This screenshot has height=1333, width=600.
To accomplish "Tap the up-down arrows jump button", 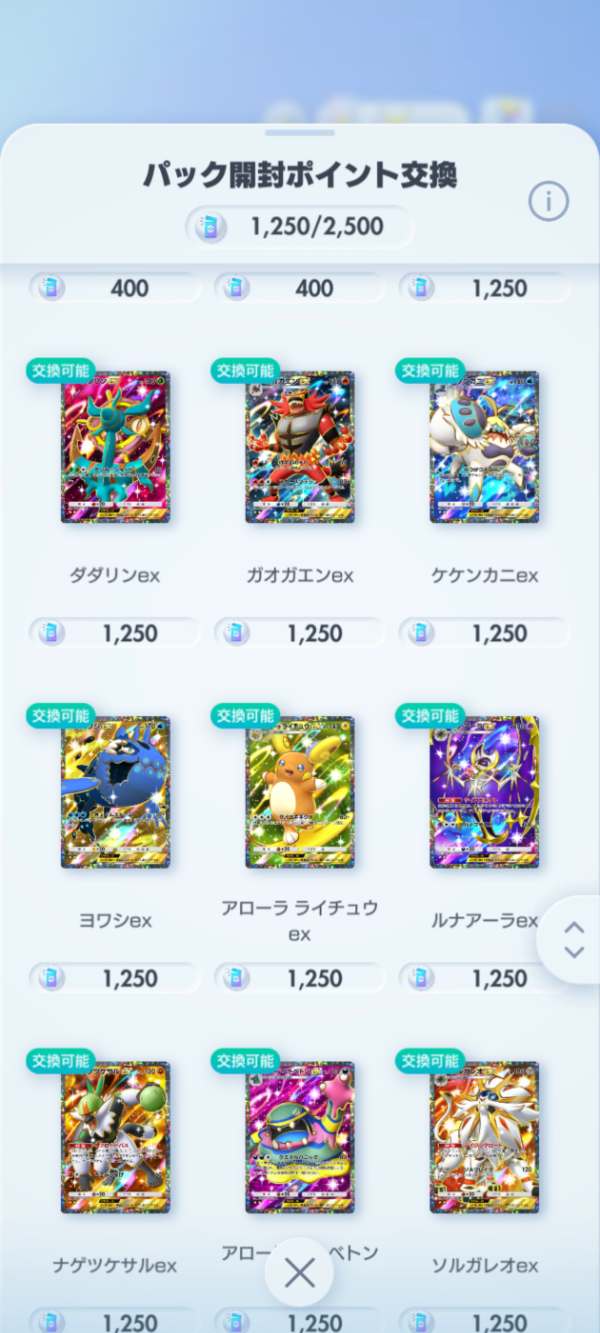I will point(573,940).
